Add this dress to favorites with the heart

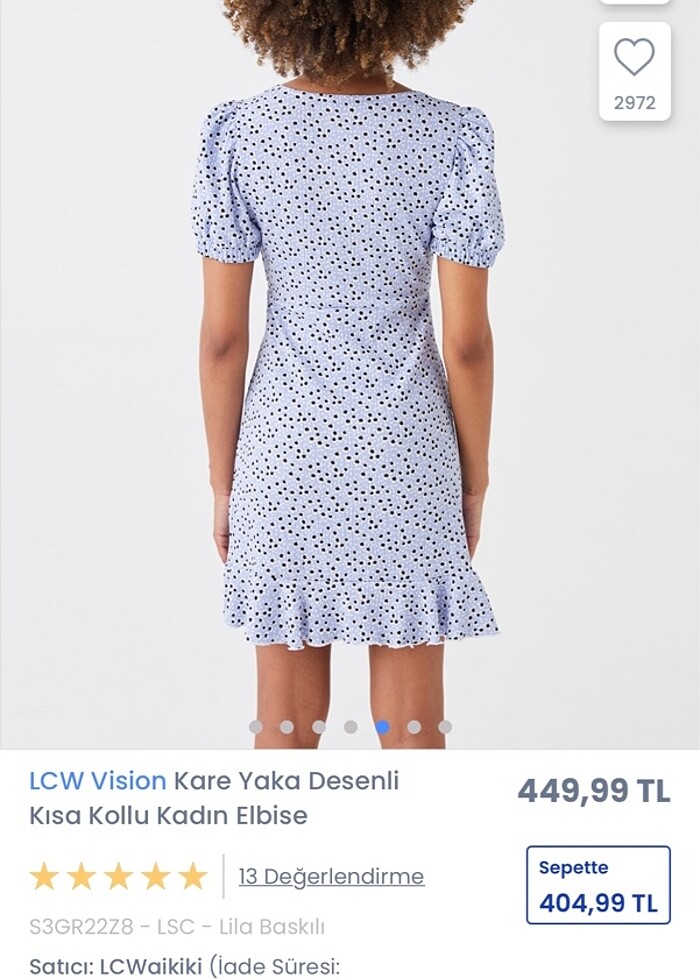[634, 61]
